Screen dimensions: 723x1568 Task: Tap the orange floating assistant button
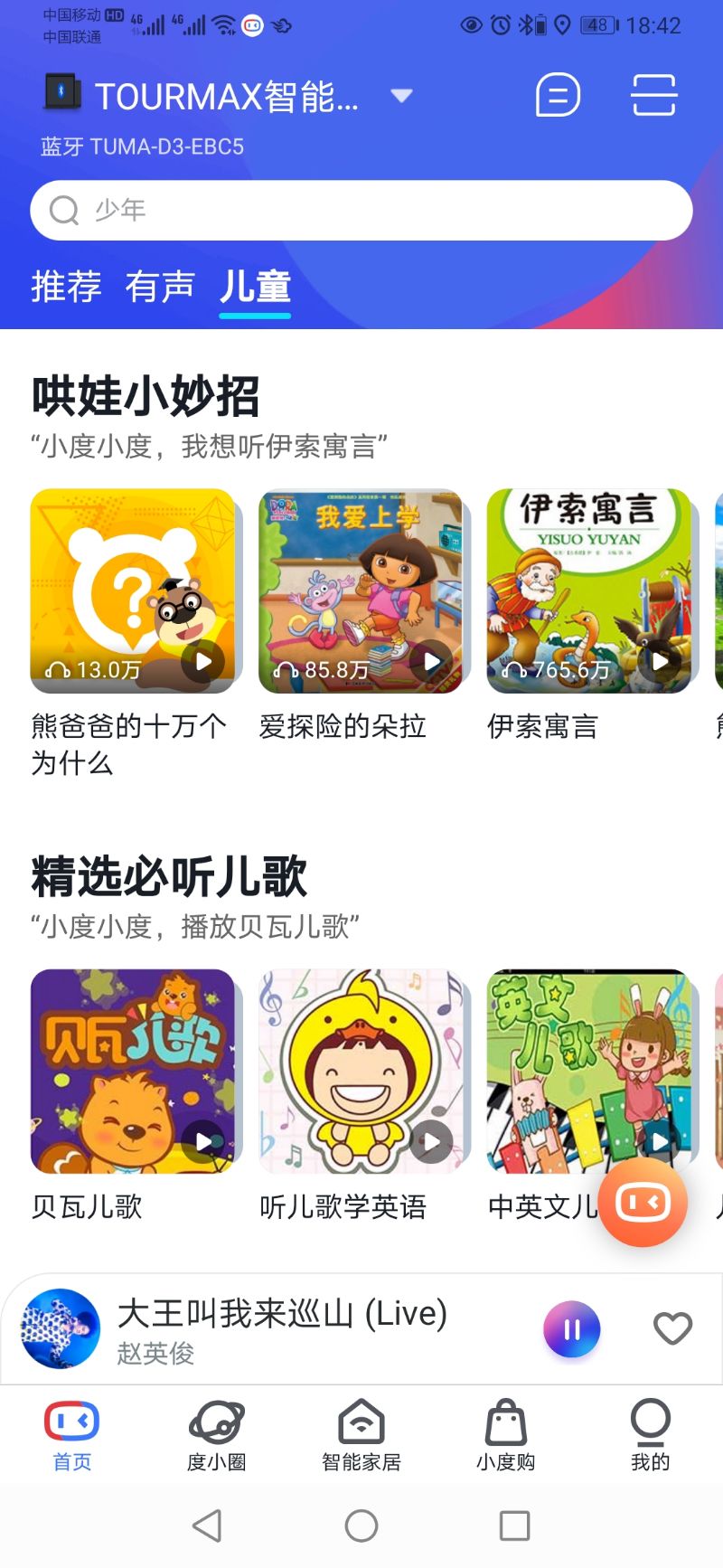tap(643, 1202)
